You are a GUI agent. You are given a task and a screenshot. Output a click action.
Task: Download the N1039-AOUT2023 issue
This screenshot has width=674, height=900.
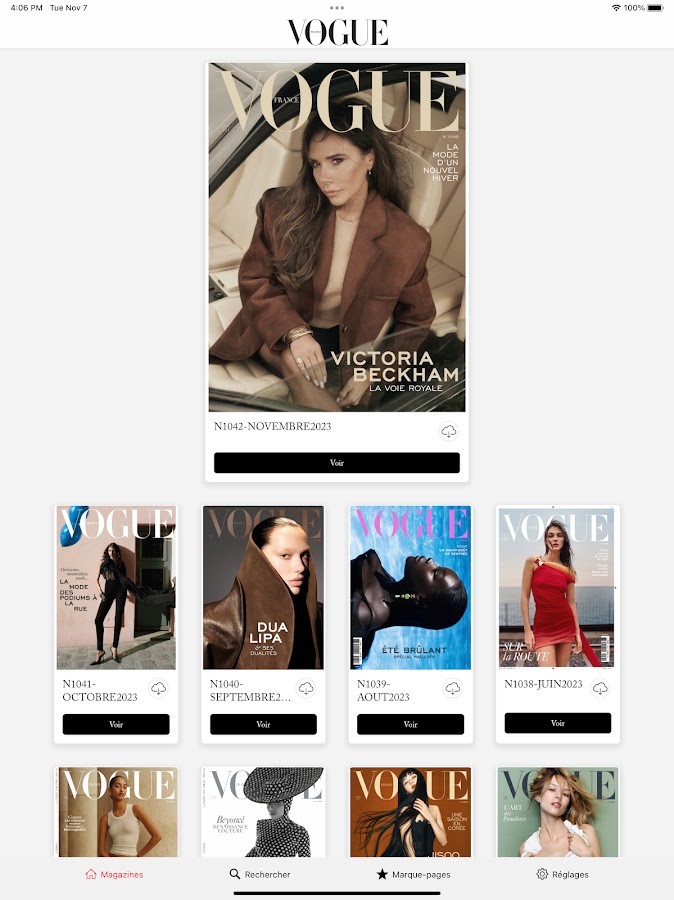coord(453,689)
